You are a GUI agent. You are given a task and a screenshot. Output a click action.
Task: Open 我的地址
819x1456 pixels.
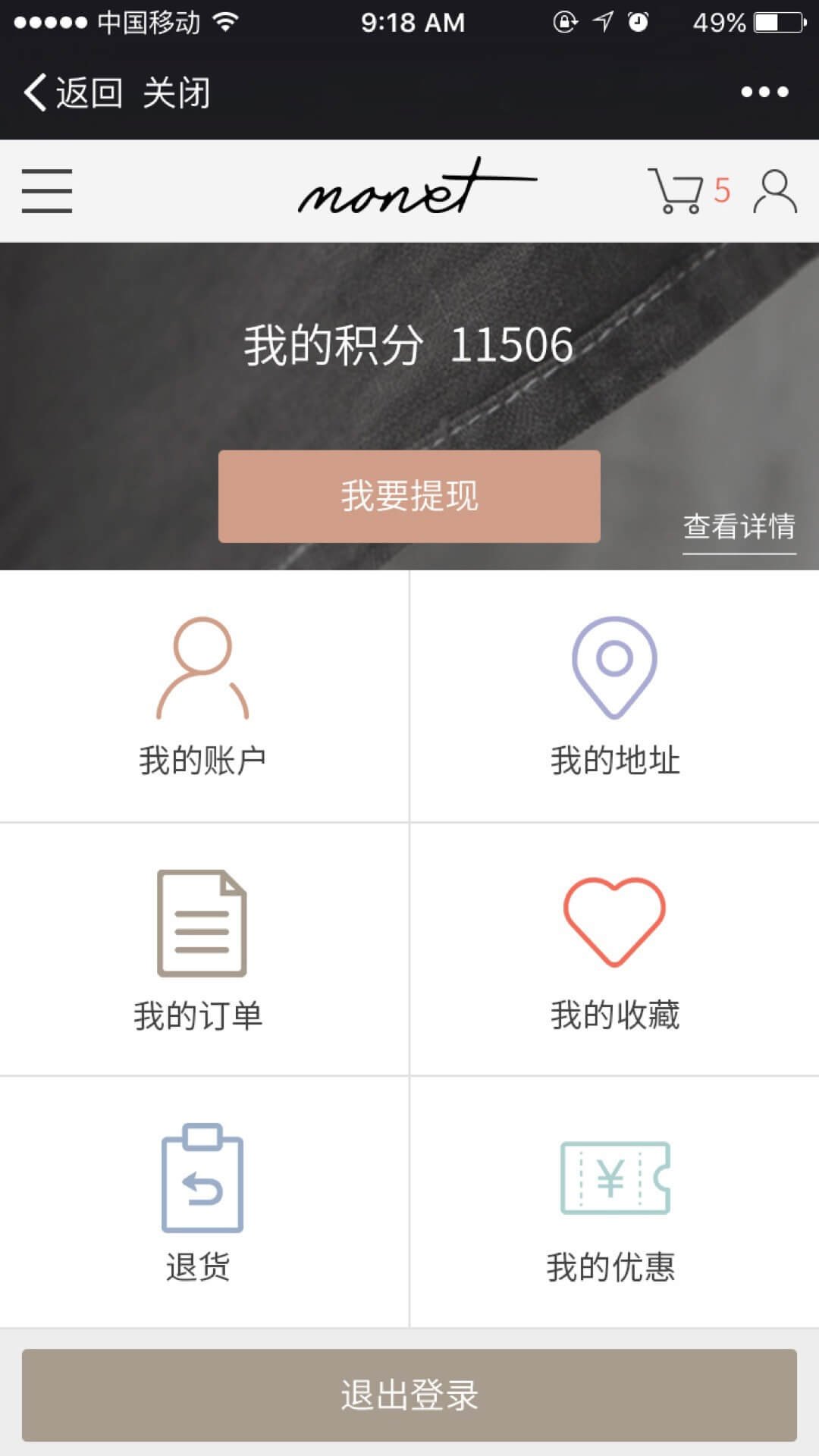[x=615, y=696]
